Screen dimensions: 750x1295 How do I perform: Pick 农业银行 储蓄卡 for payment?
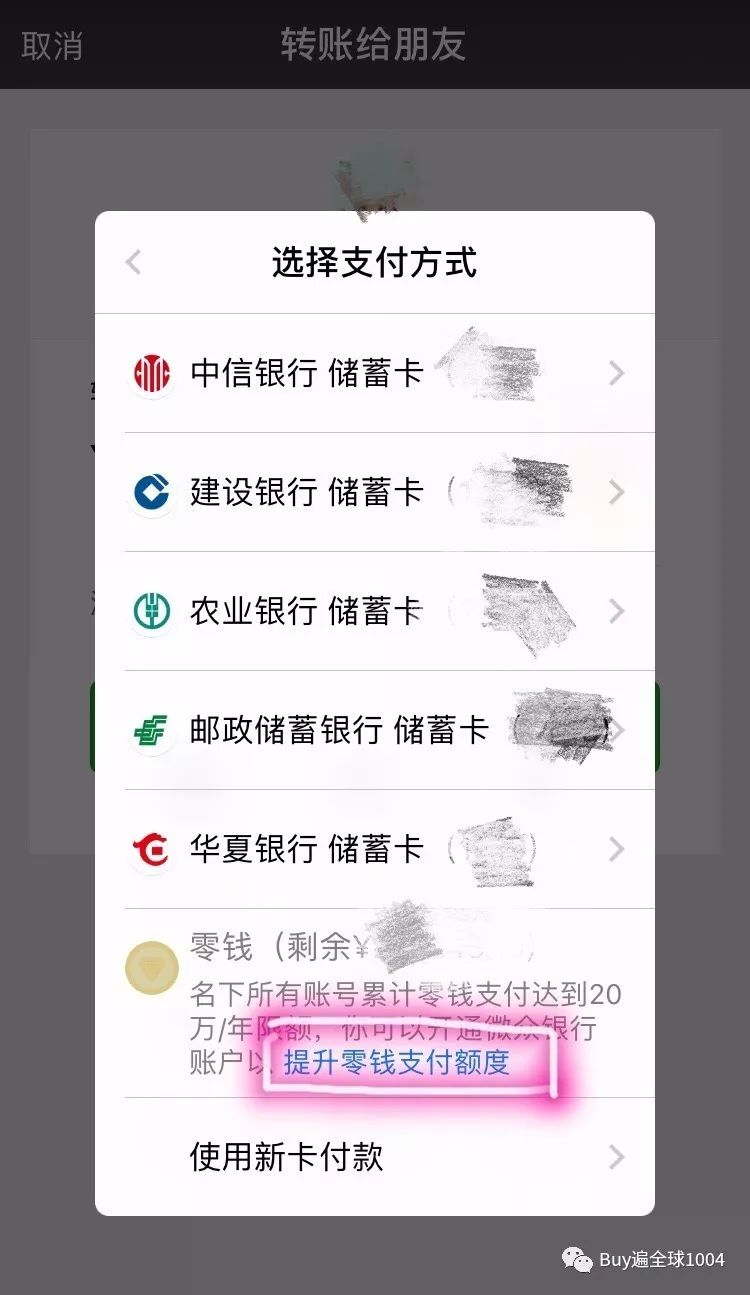(x=374, y=611)
